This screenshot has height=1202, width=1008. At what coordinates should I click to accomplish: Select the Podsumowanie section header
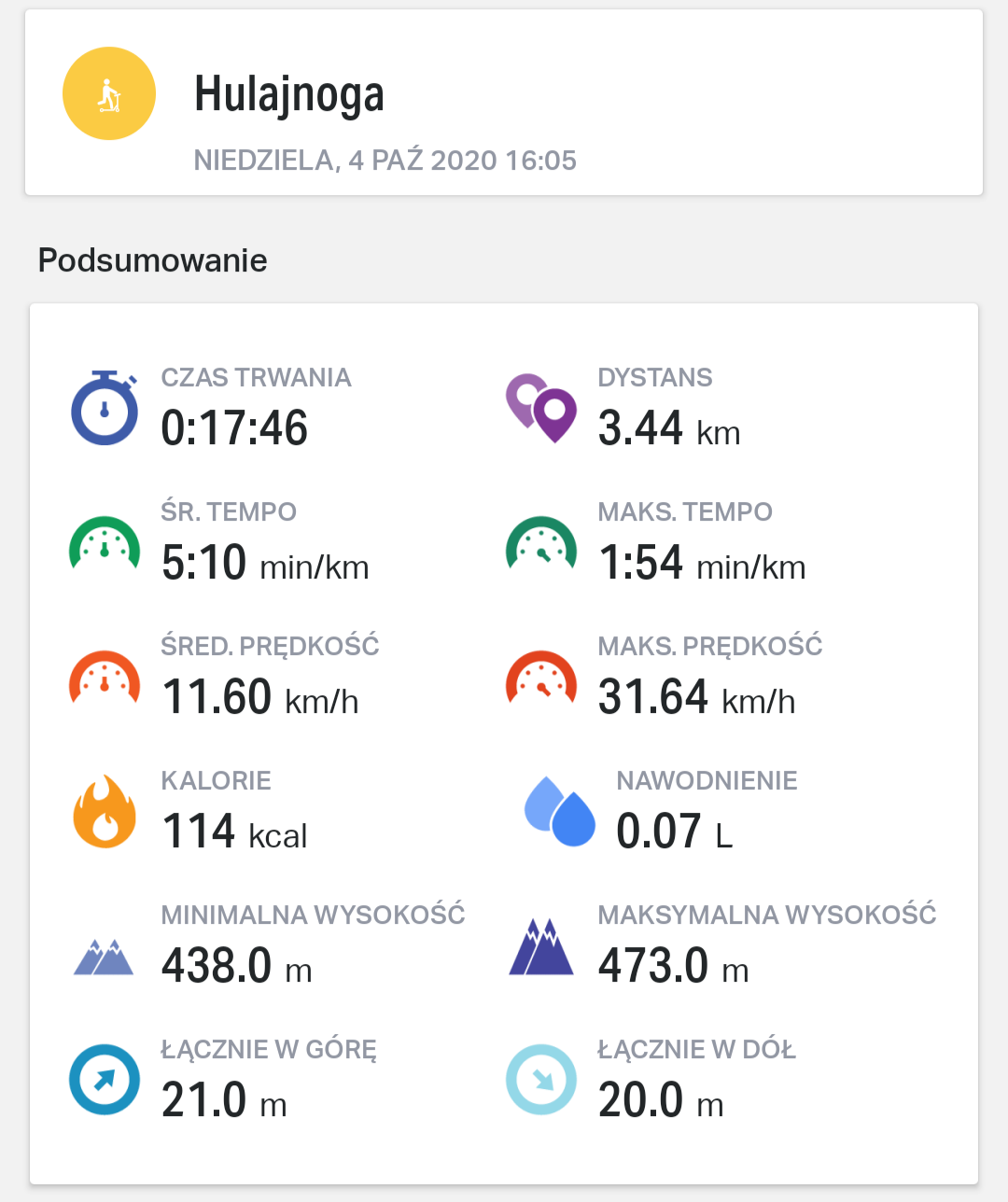[151, 260]
